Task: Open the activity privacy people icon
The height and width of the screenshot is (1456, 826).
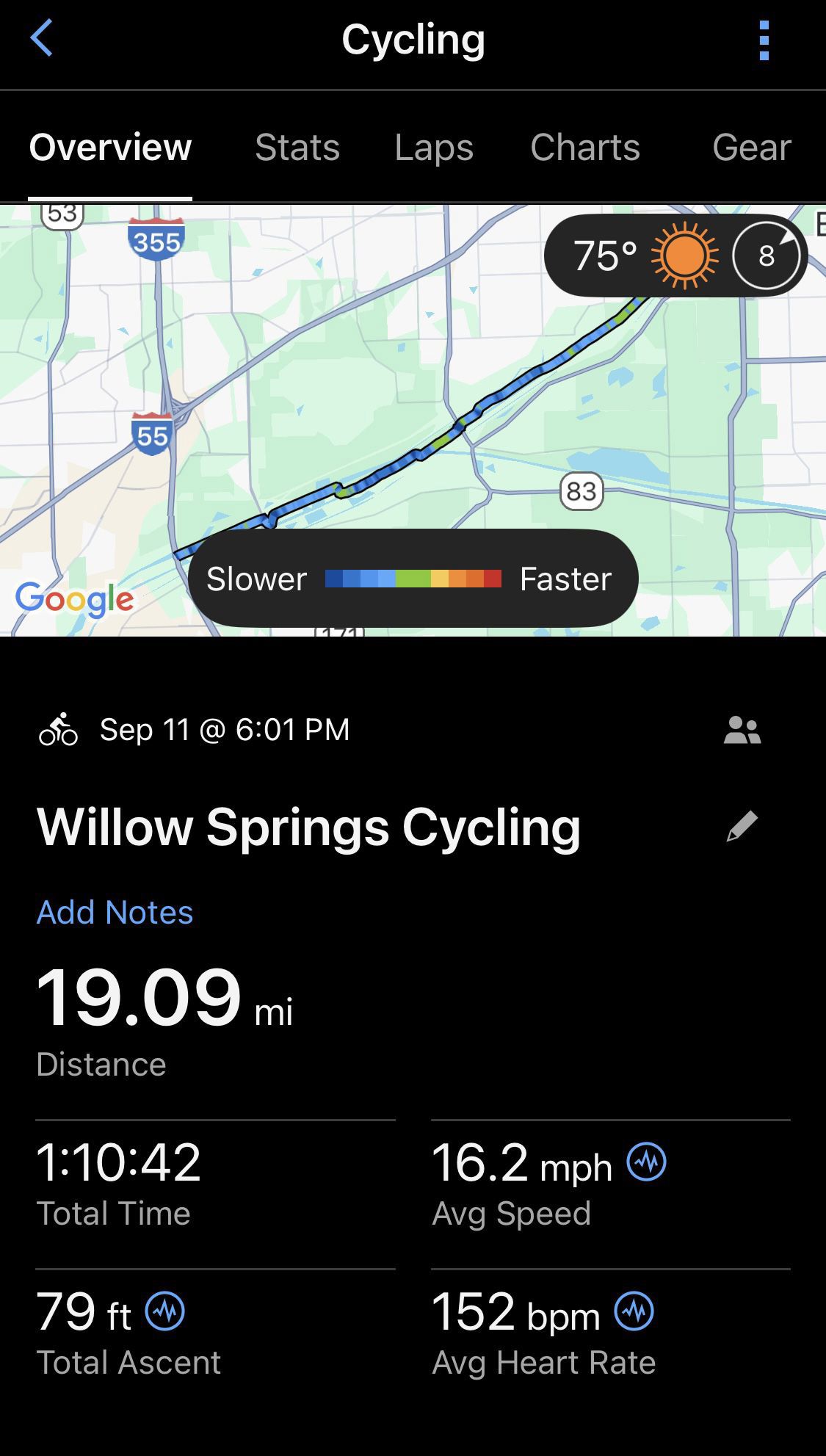Action: [742, 731]
